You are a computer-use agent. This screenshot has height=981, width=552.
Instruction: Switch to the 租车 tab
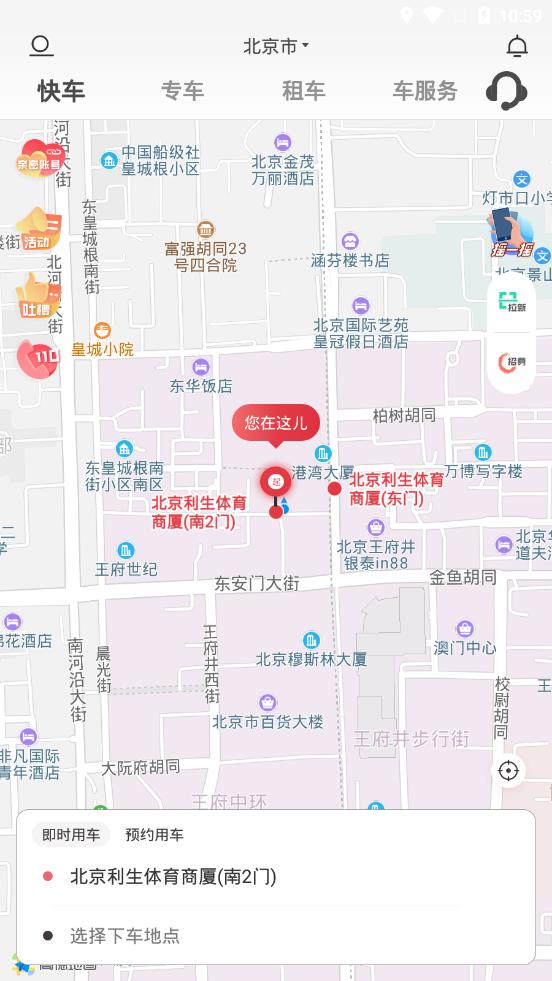[x=304, y=91]
